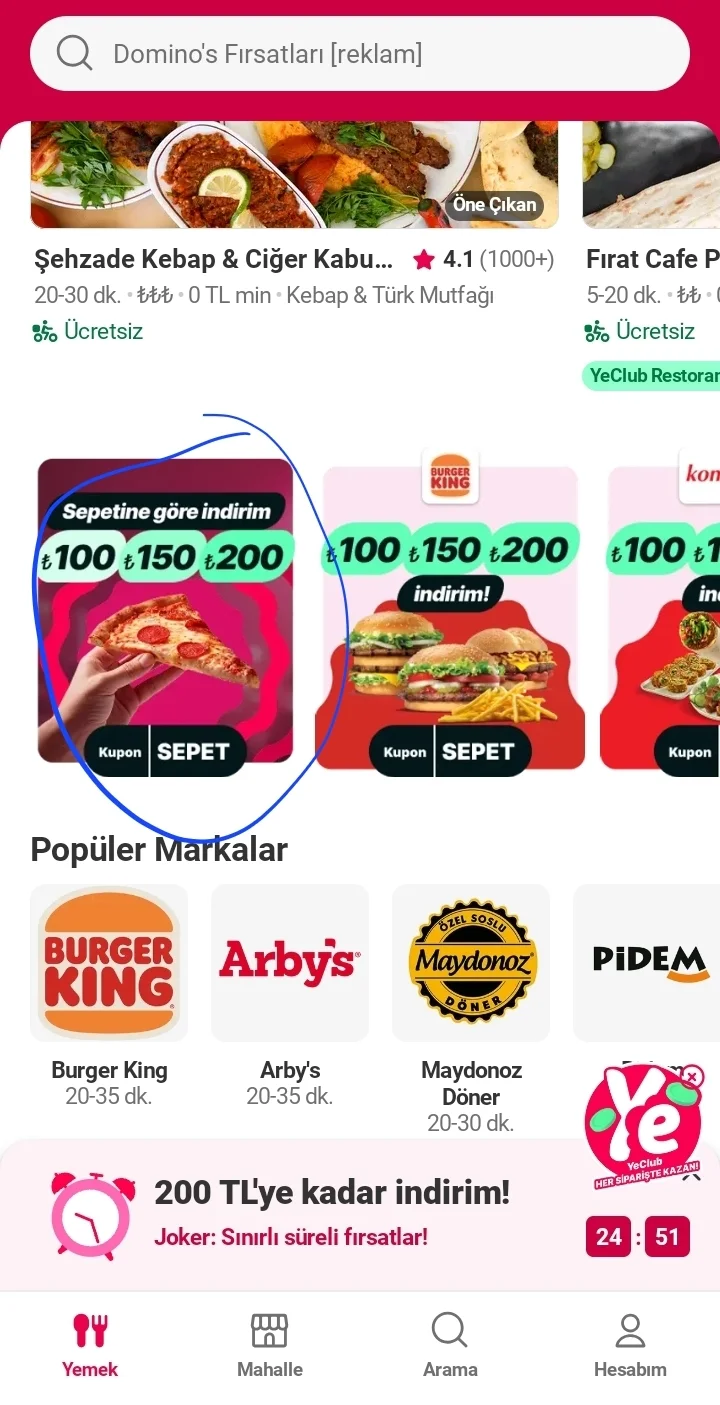This screenshot has width=720, height=1405.
Task: Switch to the Mahalle tab
Action: (x=270, y=1345)
